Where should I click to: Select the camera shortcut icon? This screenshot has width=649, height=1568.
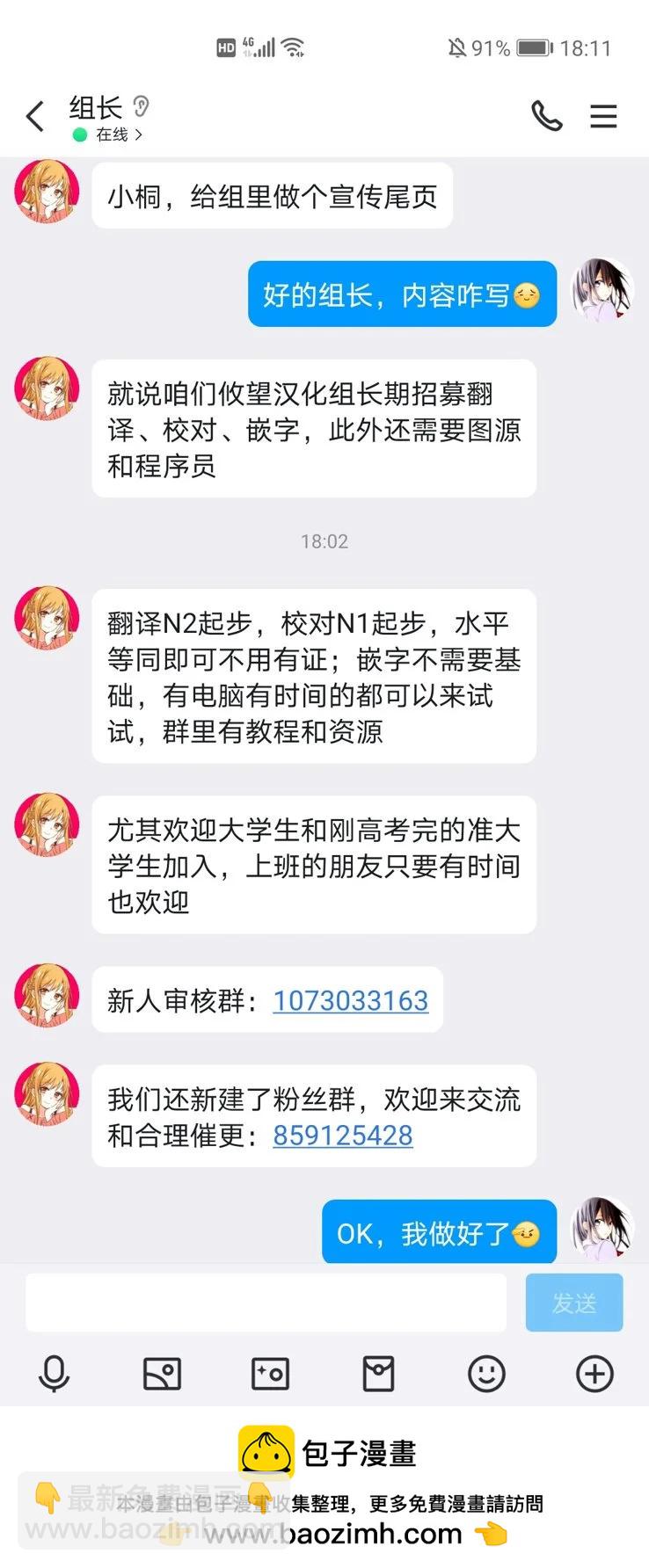pos(270,1373)
